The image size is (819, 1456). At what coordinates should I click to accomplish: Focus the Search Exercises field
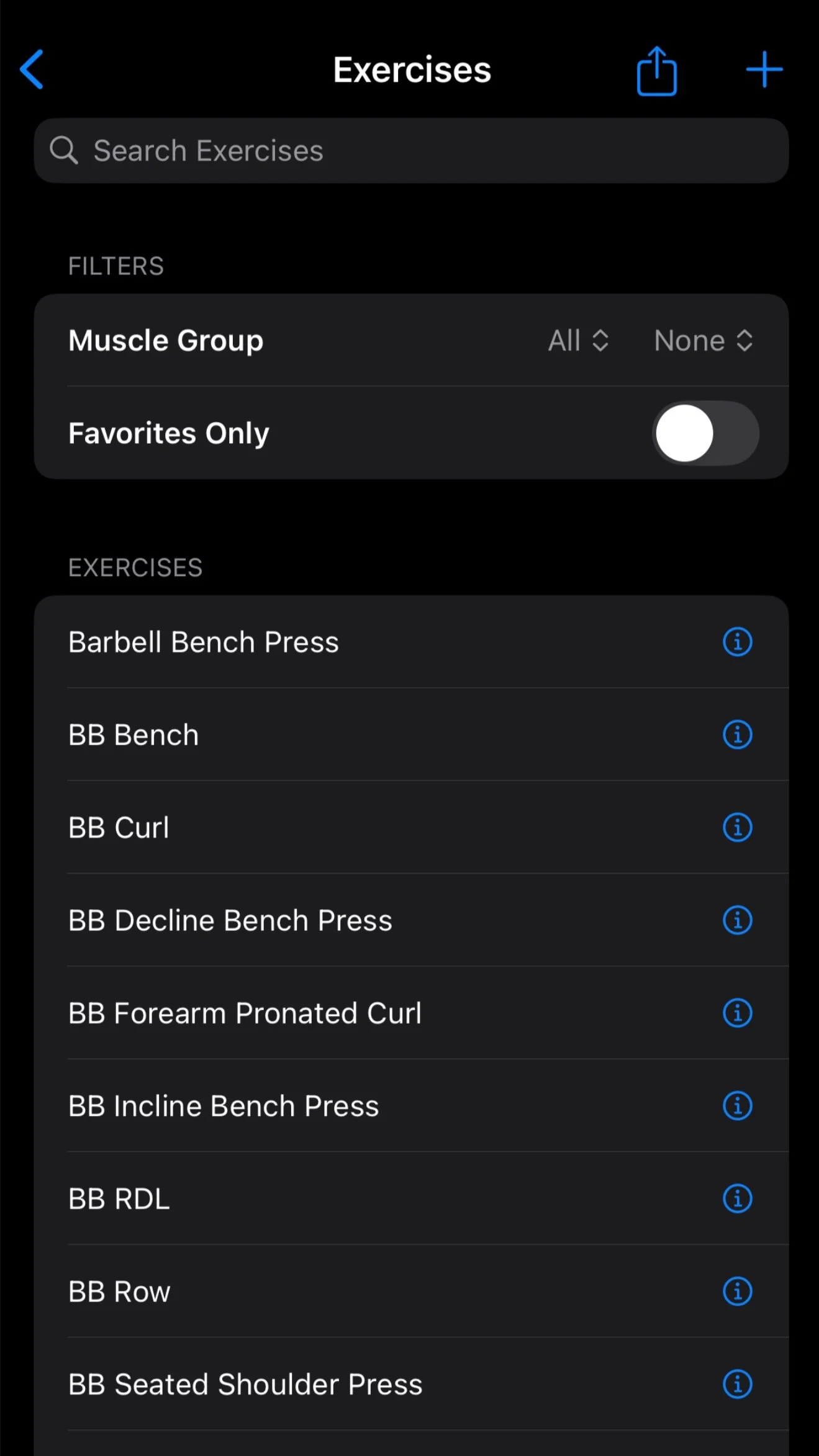[x=410, y=151]
